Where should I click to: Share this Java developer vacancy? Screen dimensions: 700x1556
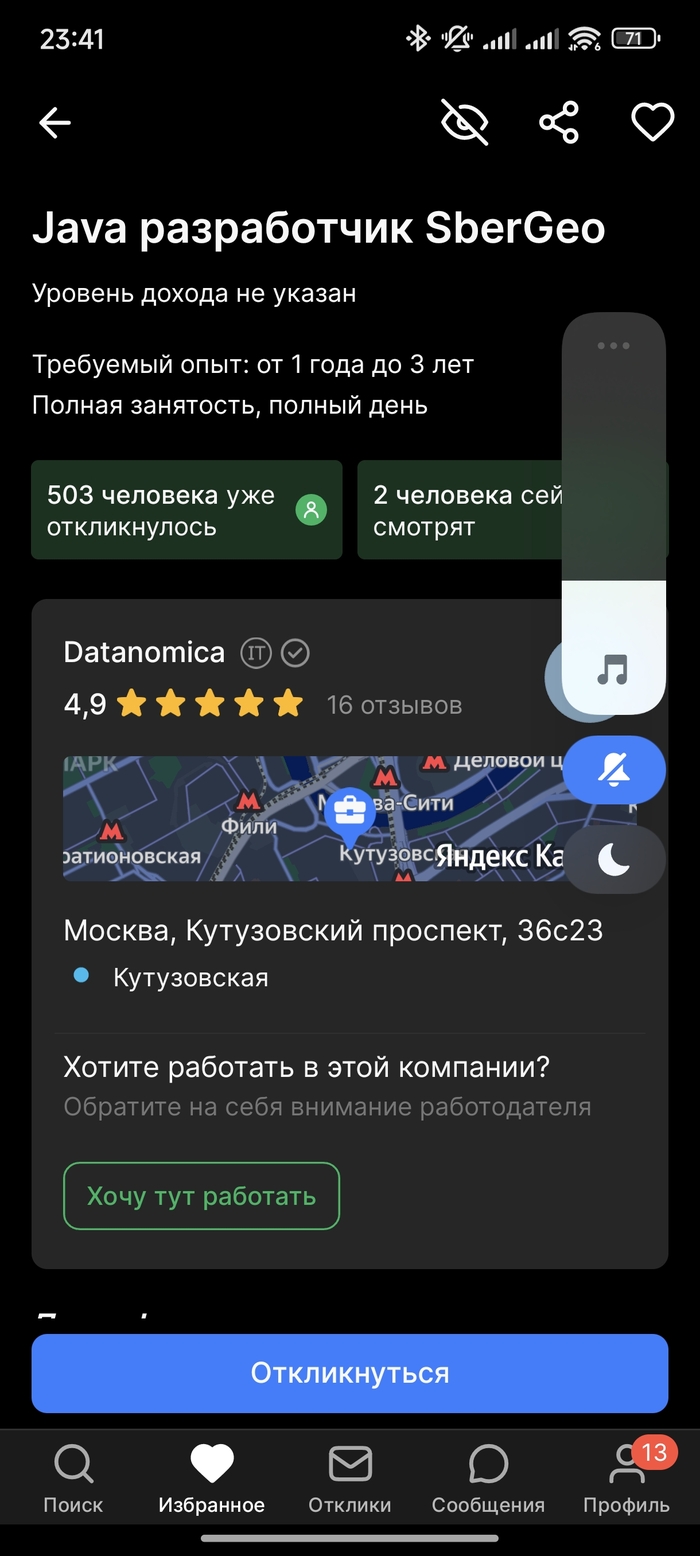click(559, 123)
